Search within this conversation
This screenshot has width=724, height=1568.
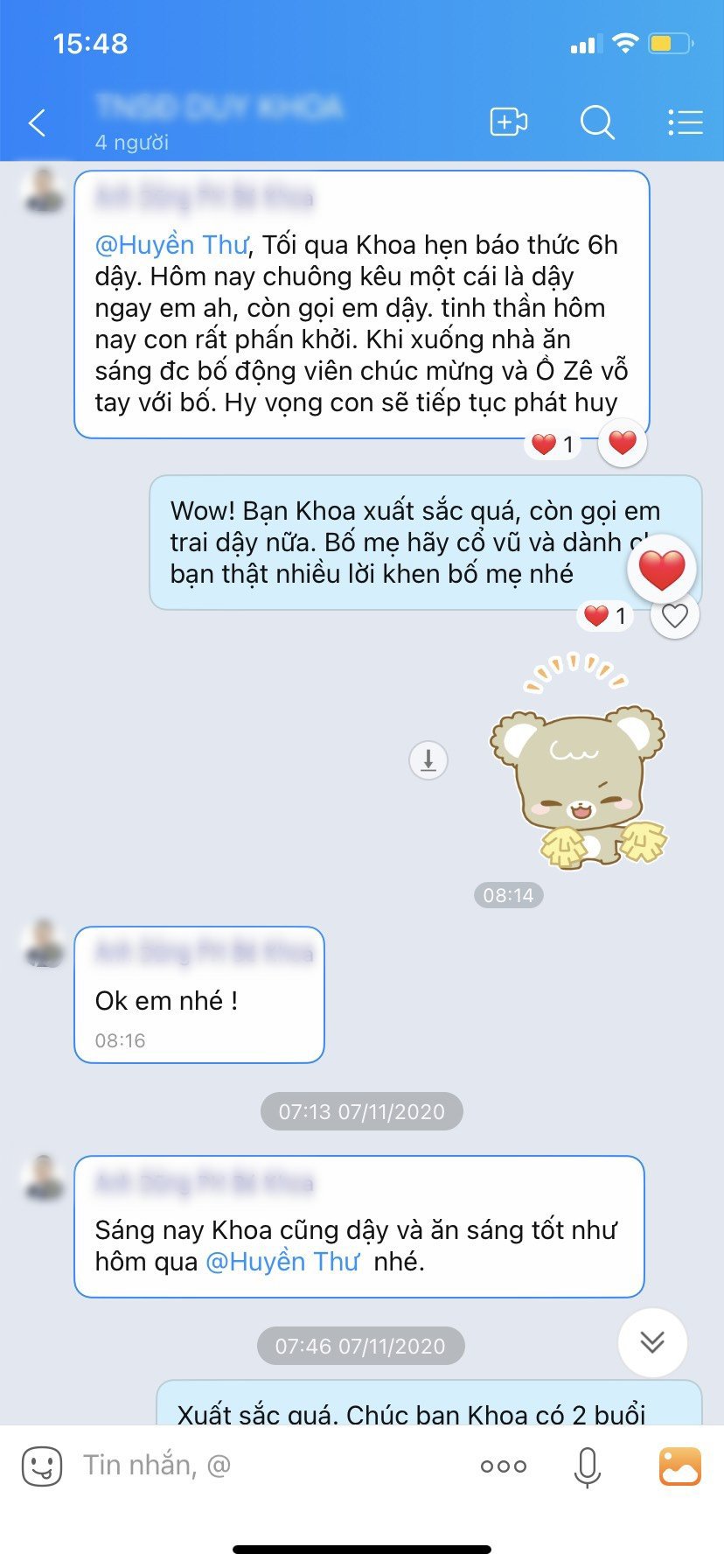pos(597,122)
